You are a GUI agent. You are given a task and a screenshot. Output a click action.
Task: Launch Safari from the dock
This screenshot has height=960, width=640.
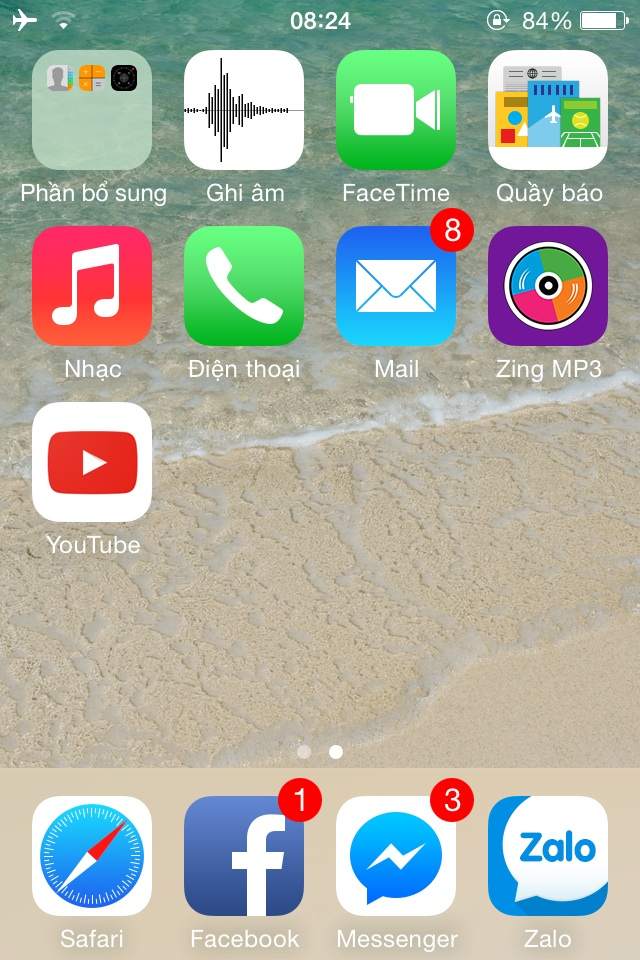point(92,856)
